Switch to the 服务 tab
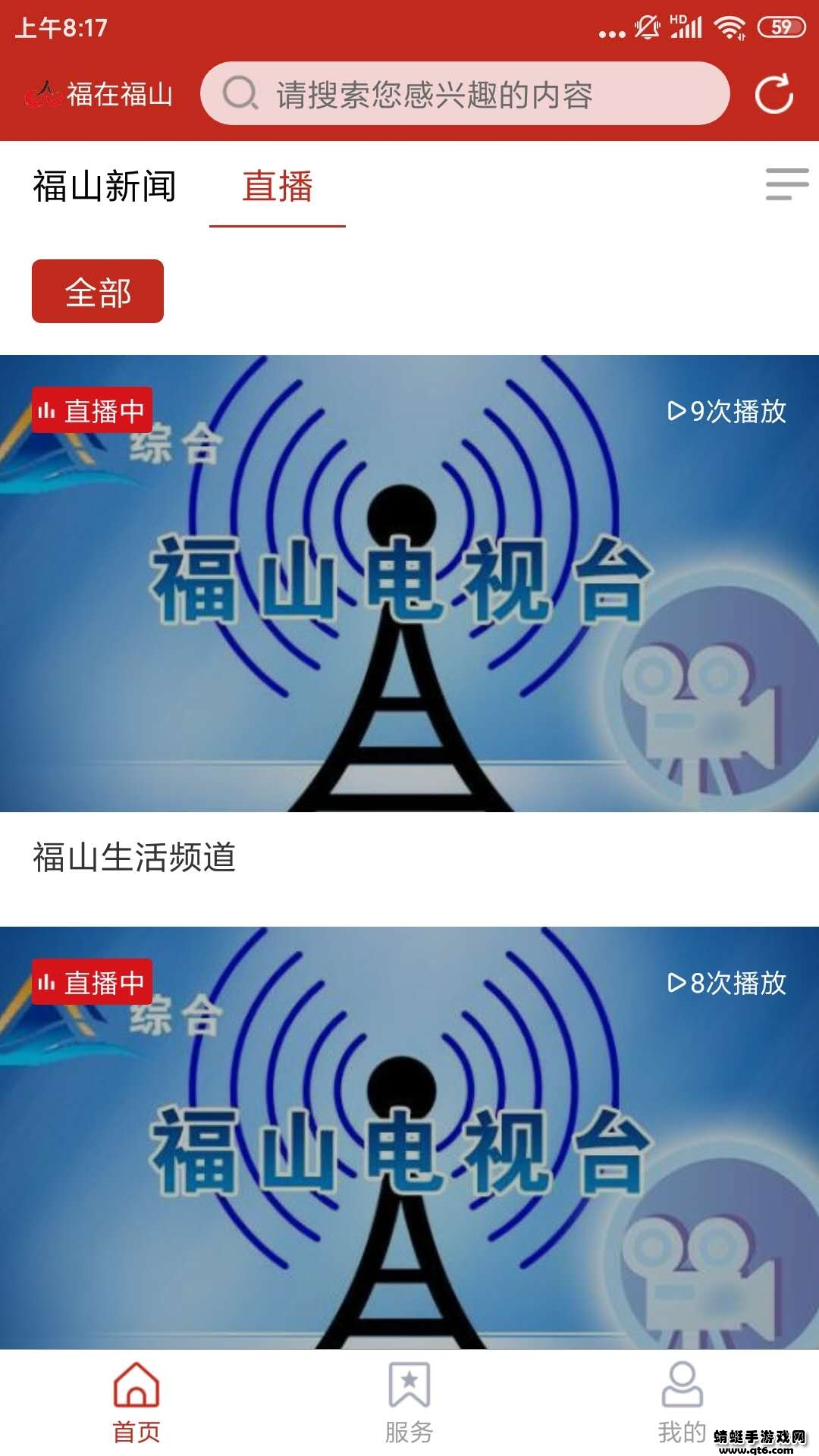This screenshot has width=819, height=1456. [409, 1403]
